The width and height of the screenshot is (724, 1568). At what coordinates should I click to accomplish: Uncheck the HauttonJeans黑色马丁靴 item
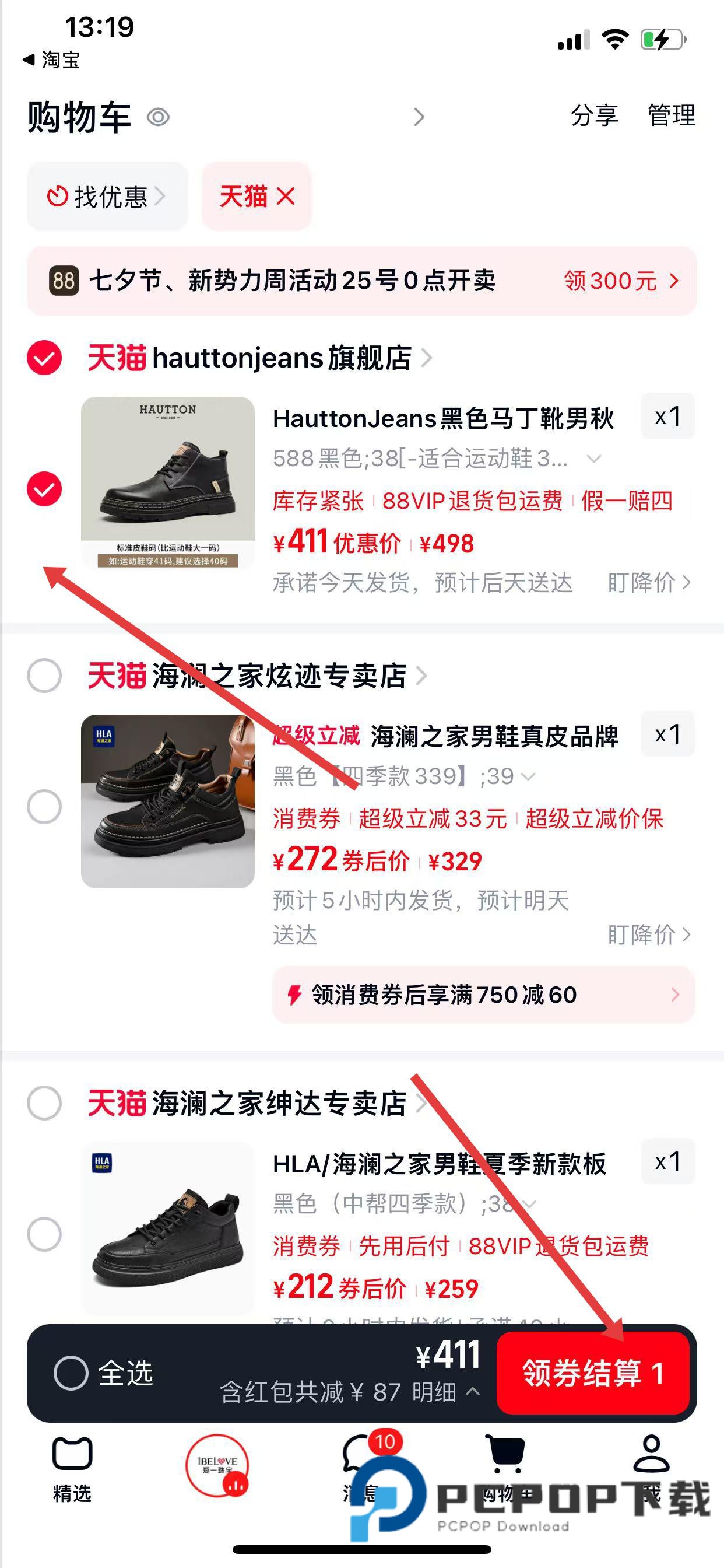tap(44, 489)
